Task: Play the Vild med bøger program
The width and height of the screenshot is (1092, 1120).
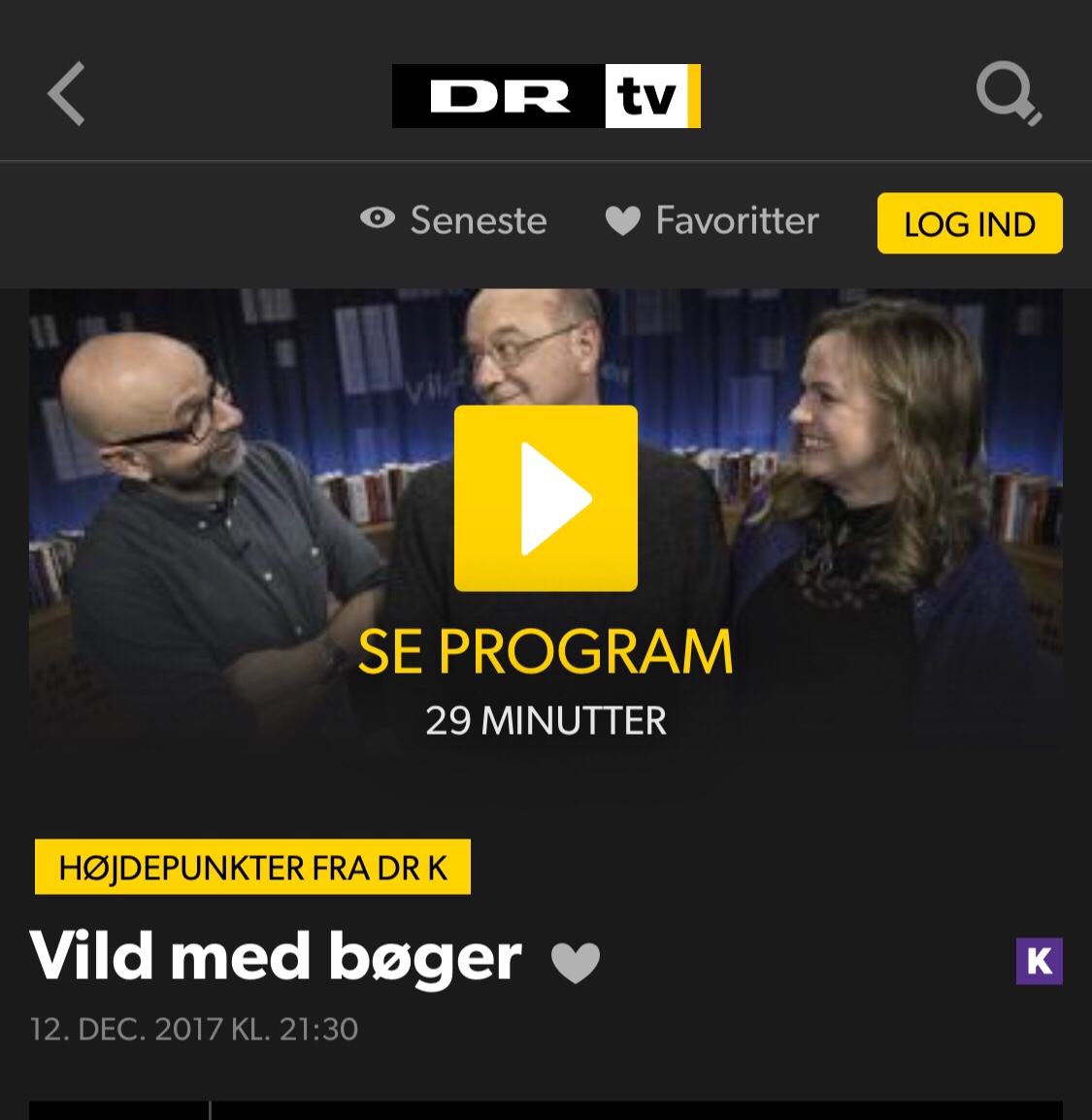Action: pyautogui.click(x=546, y=498)
